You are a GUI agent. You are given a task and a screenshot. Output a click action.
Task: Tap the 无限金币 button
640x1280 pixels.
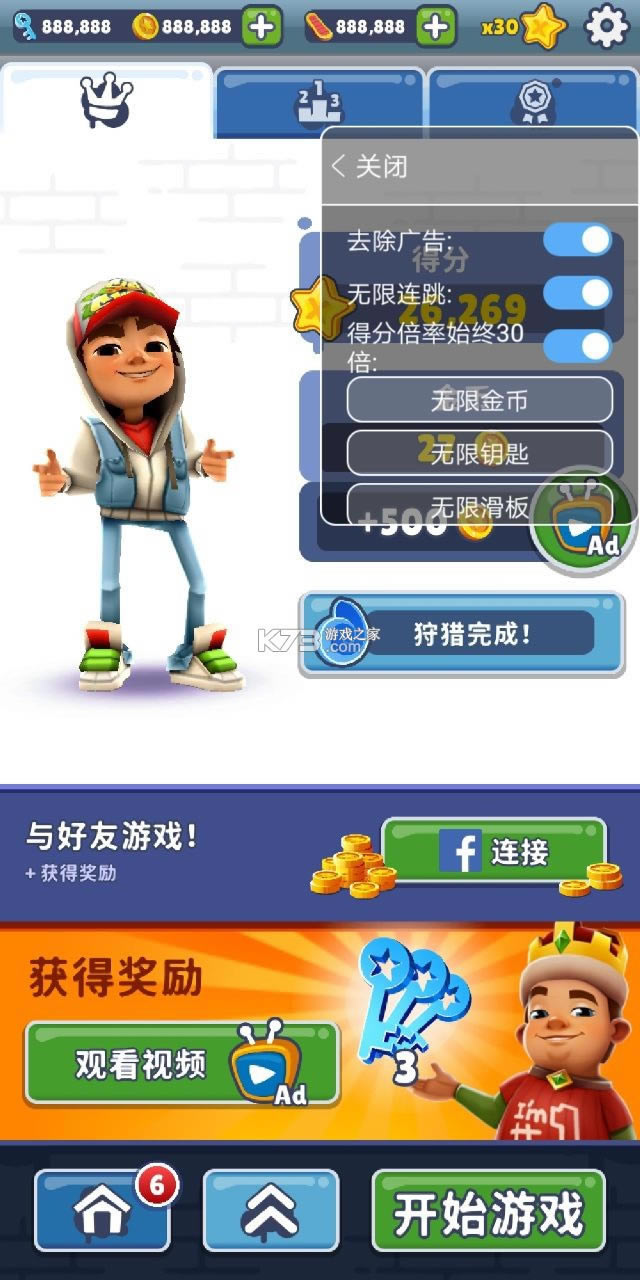tap(479, 400)
